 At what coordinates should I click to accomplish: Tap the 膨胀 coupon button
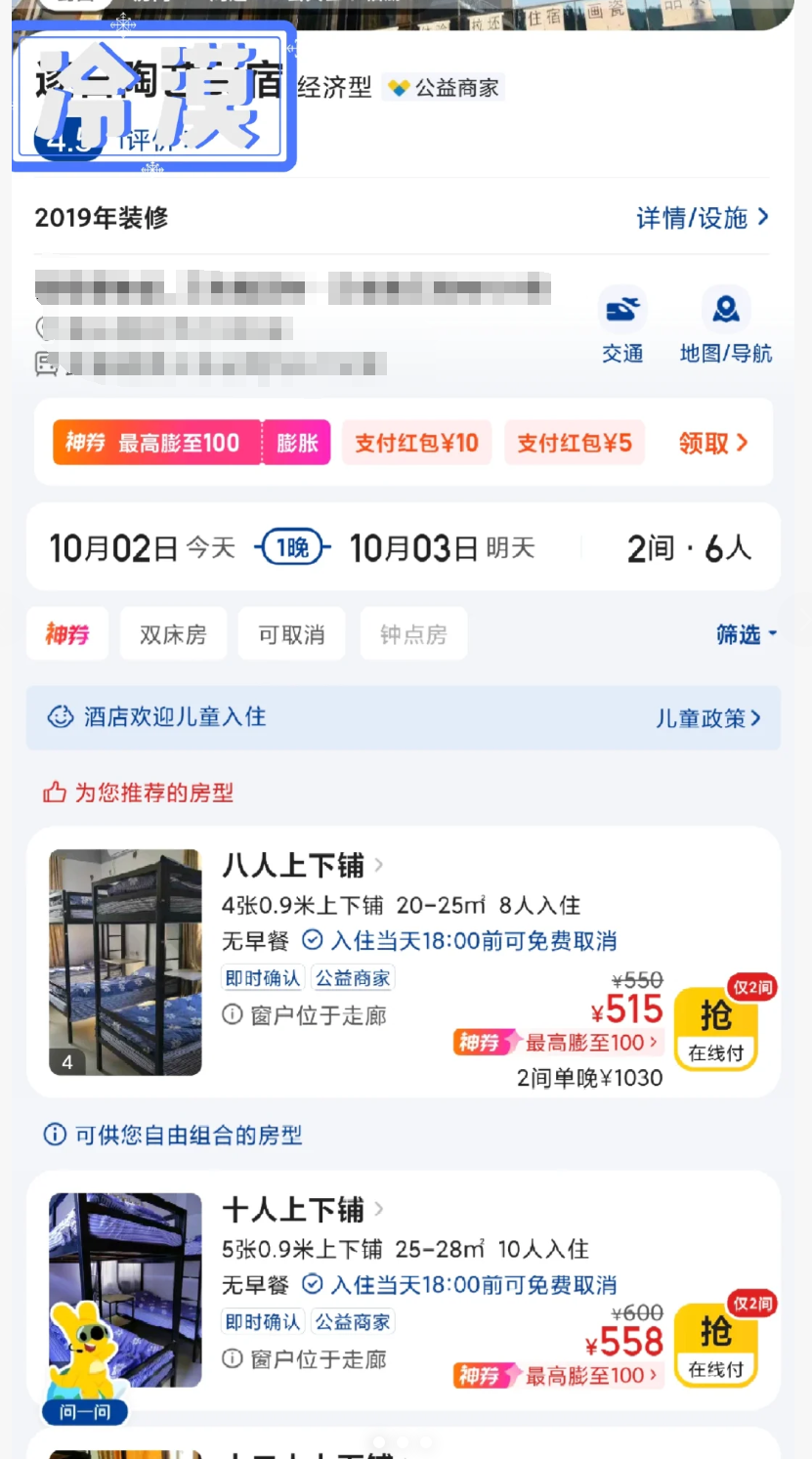(x=297, y=443)
